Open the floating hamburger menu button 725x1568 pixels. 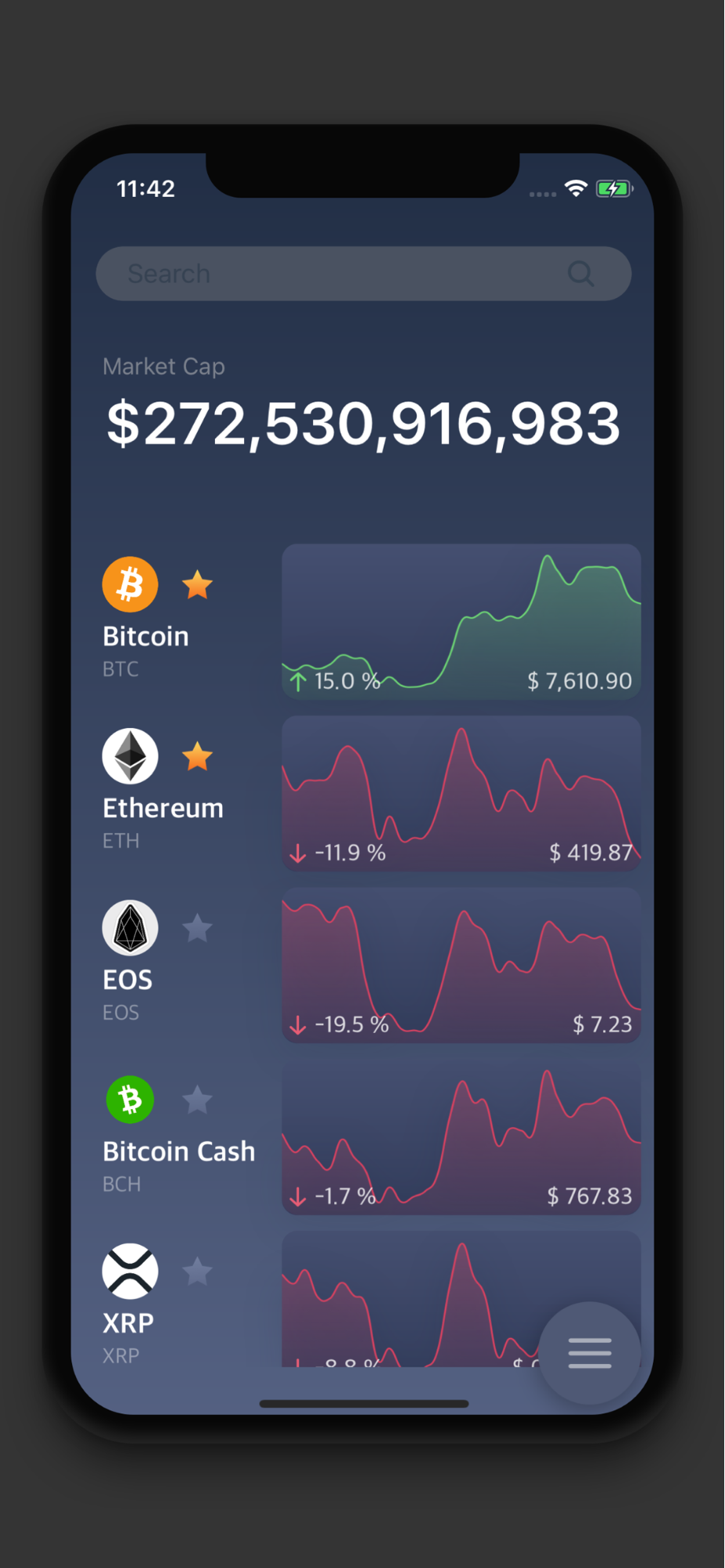(x=589, y=1353)
